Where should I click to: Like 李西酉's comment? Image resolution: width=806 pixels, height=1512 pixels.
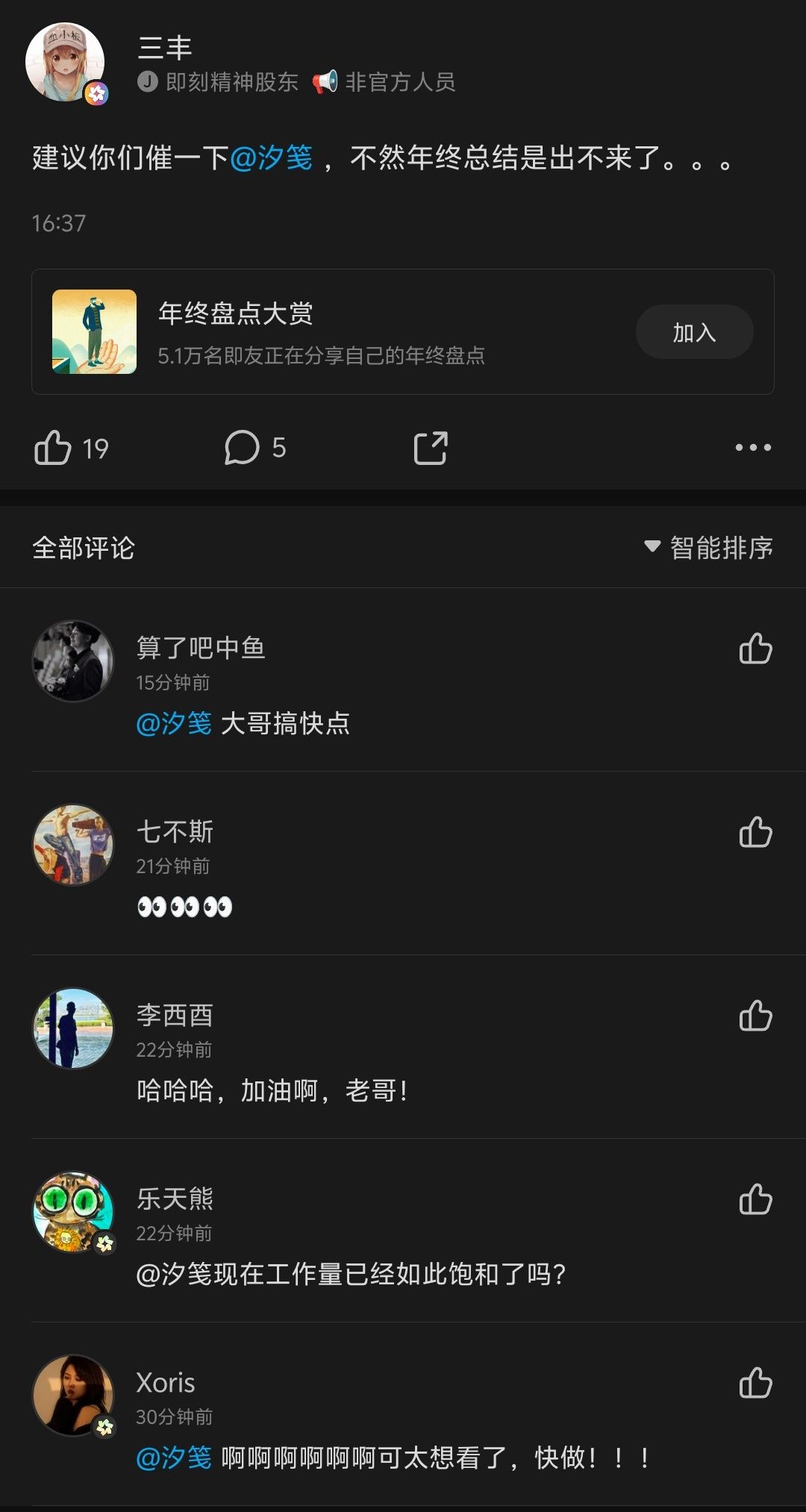pos(755,1016)
